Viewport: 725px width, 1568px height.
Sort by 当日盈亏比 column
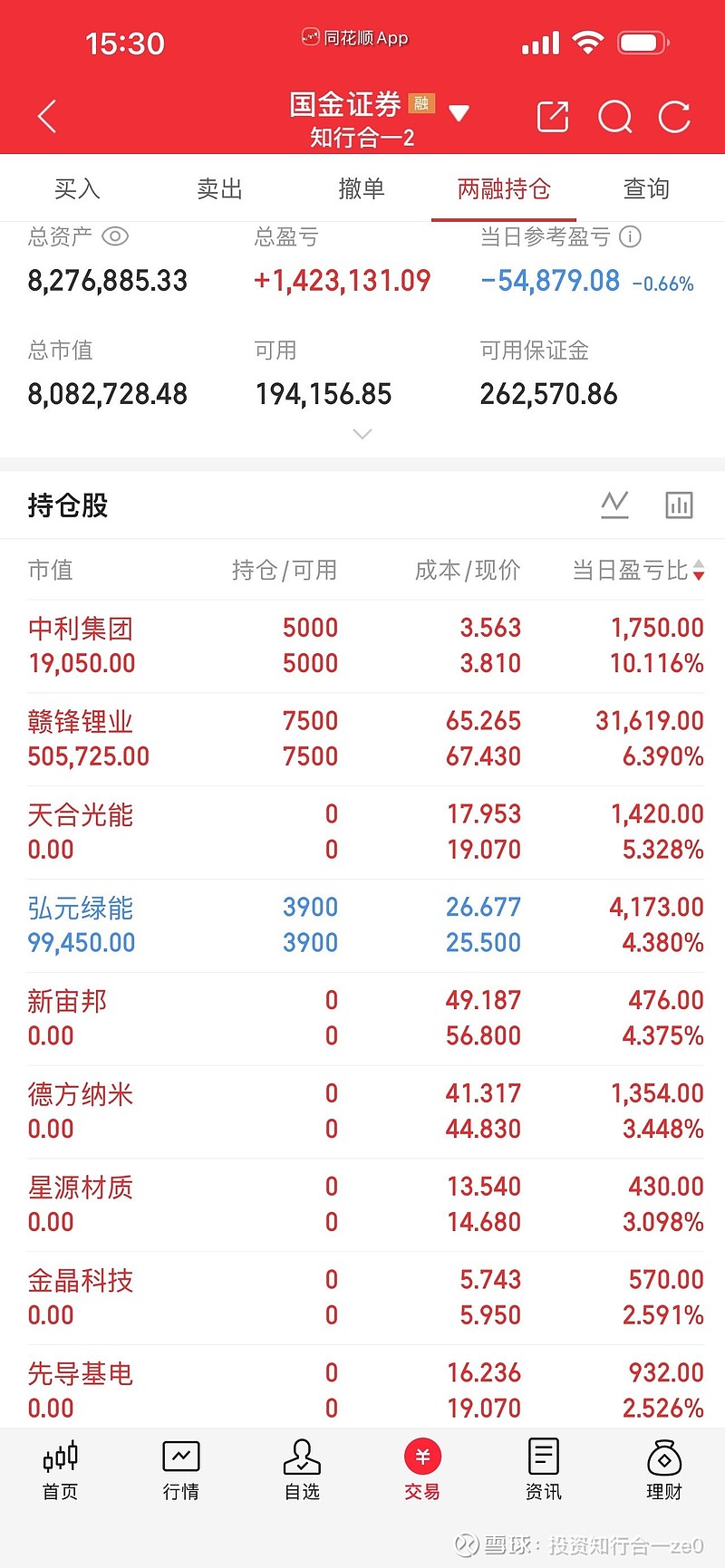pyautogui.click(x=638, y=570)
